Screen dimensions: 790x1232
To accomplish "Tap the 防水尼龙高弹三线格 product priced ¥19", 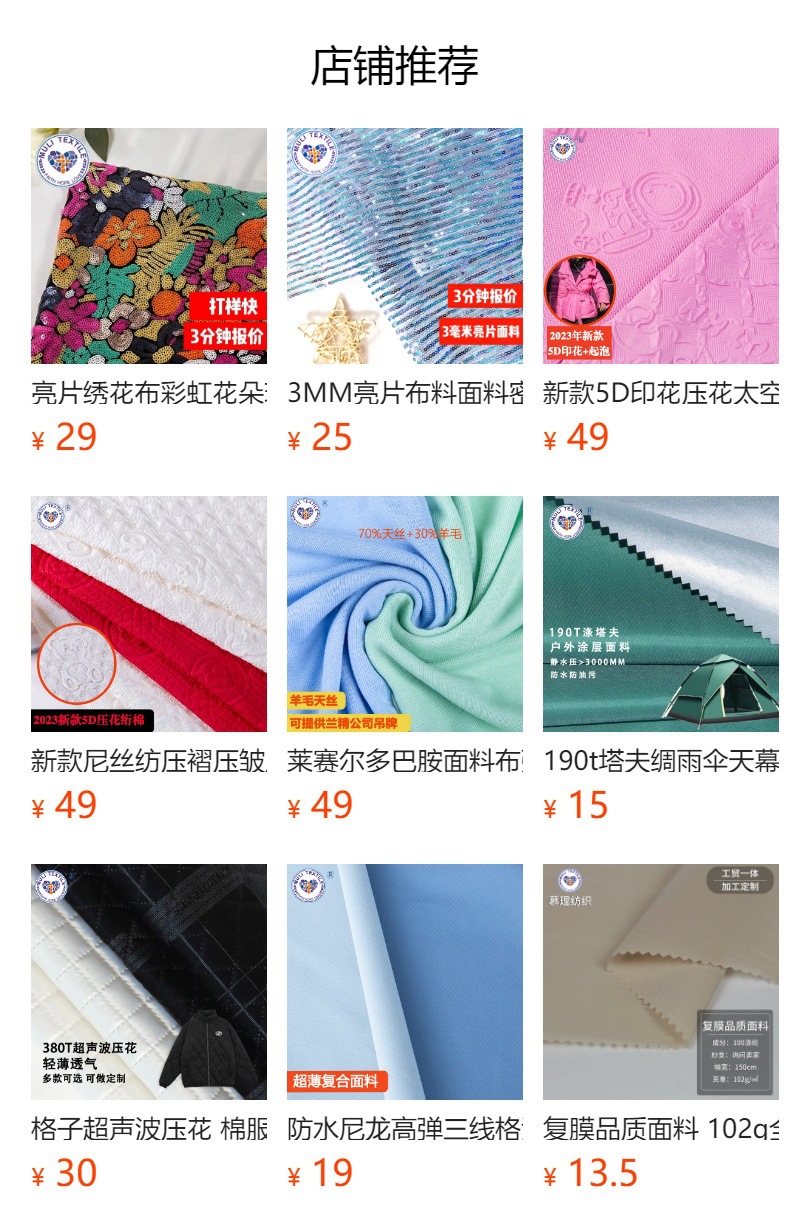I will 405,982.
